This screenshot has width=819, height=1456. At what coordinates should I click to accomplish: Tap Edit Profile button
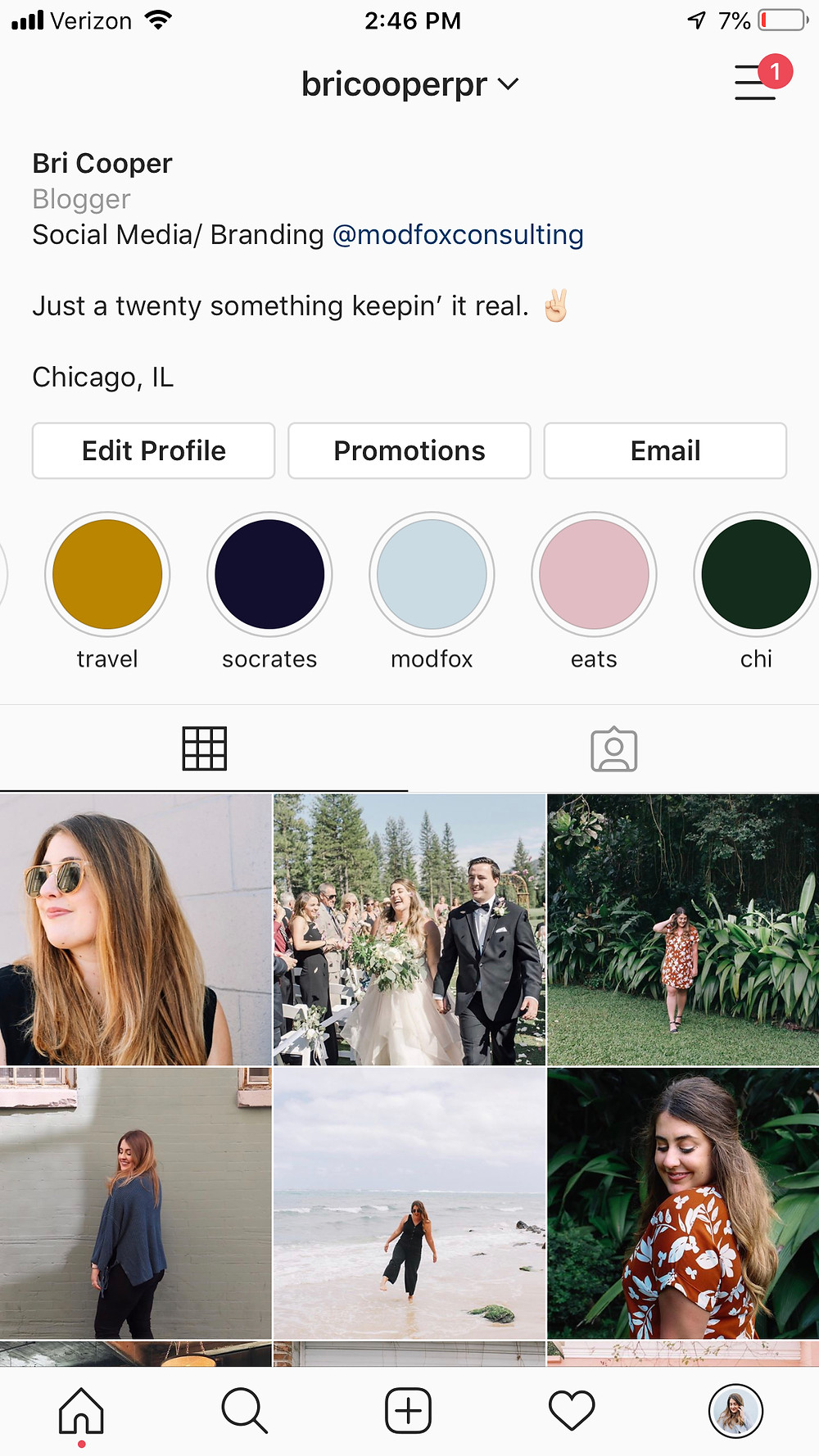coord(154,450)
